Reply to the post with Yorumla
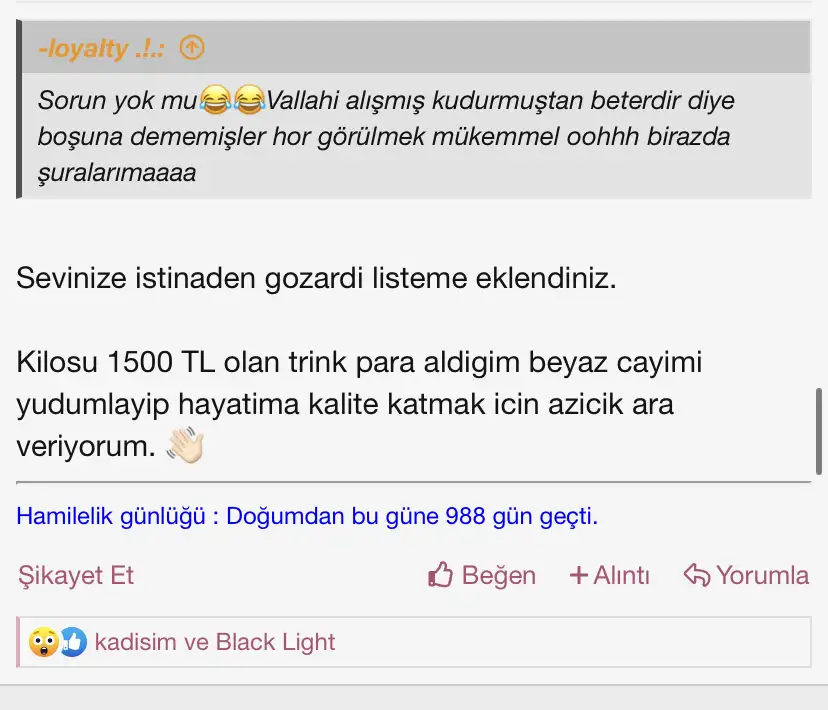 point(746,575)
